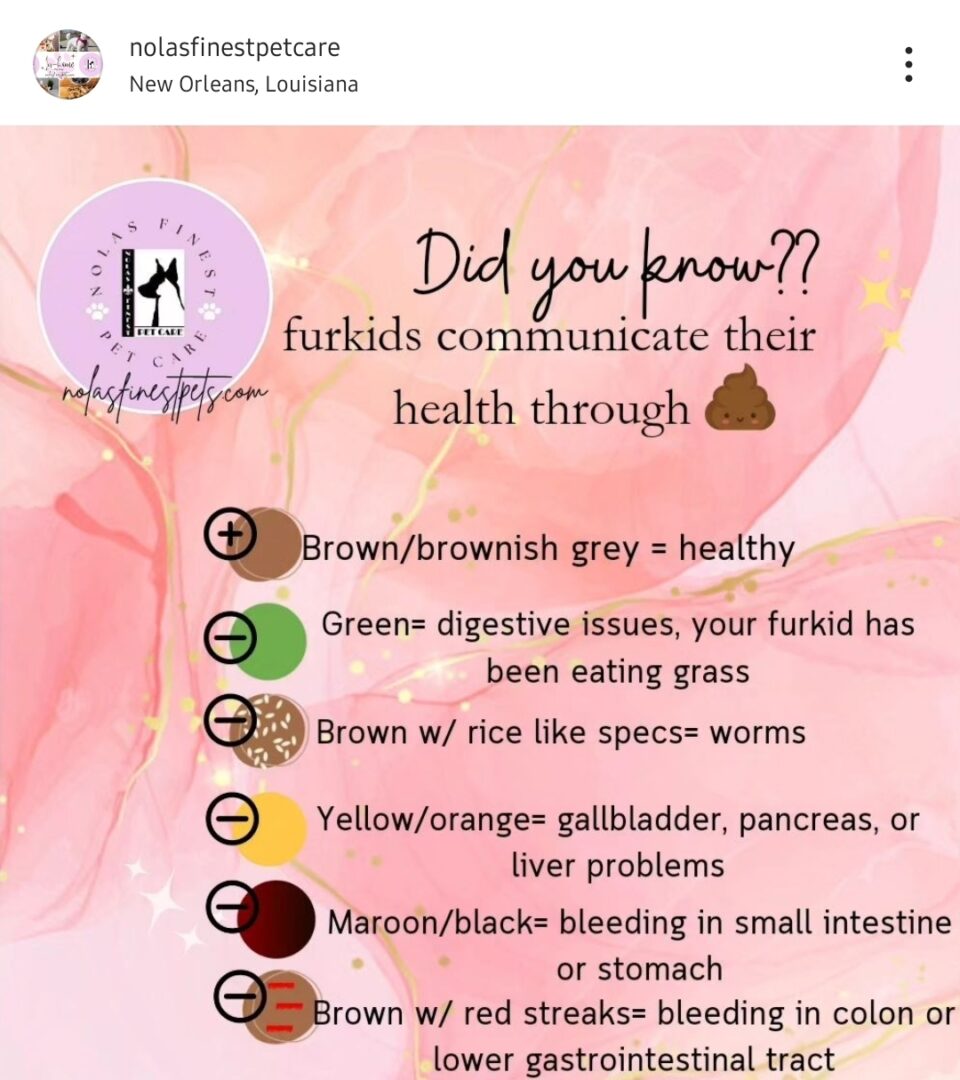This screenshot has width=960, height=1080.
Task: Open the post's three-dot options menu
Action: 908,65
